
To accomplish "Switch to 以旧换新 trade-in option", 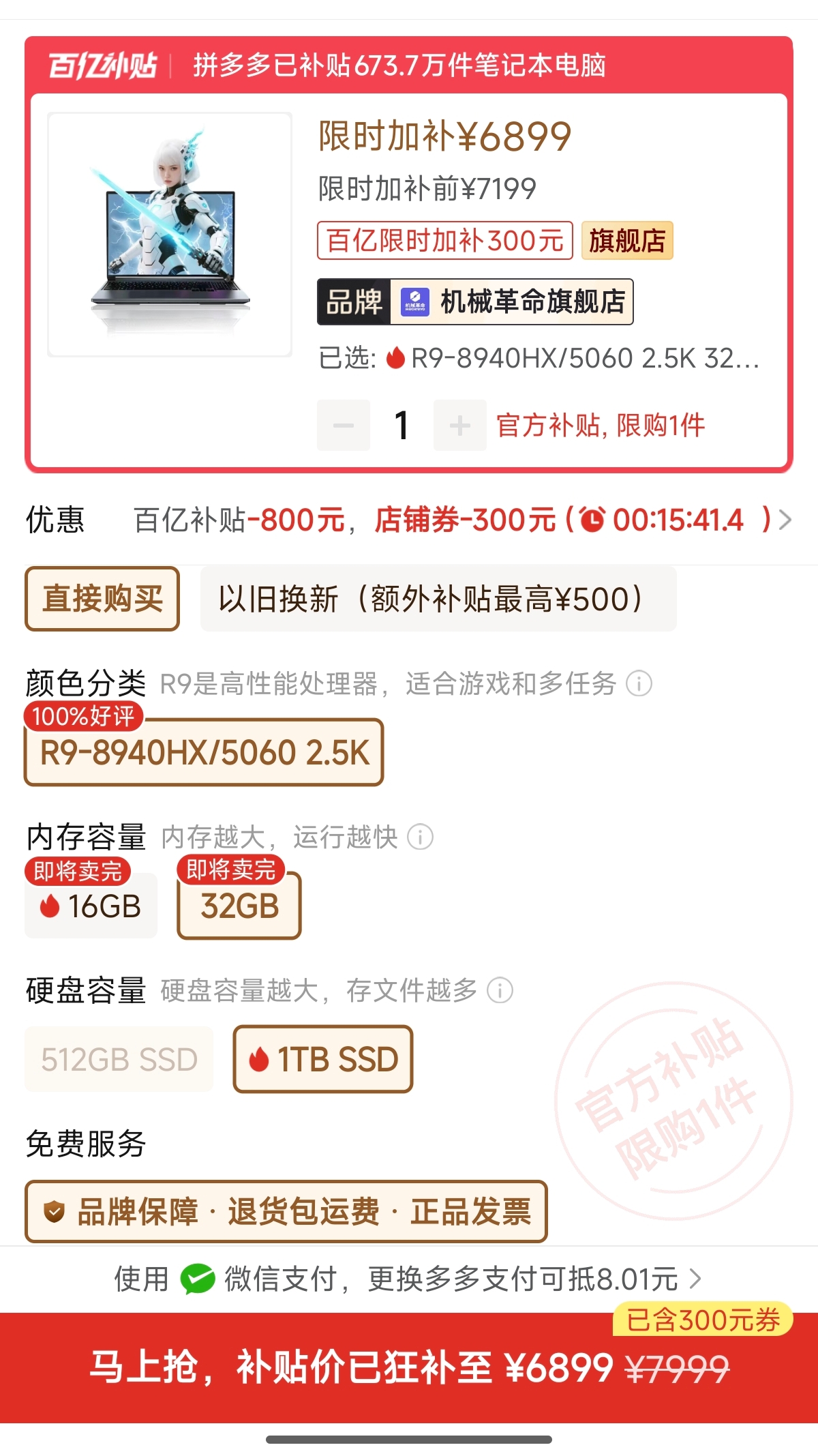I will point(438,599).
